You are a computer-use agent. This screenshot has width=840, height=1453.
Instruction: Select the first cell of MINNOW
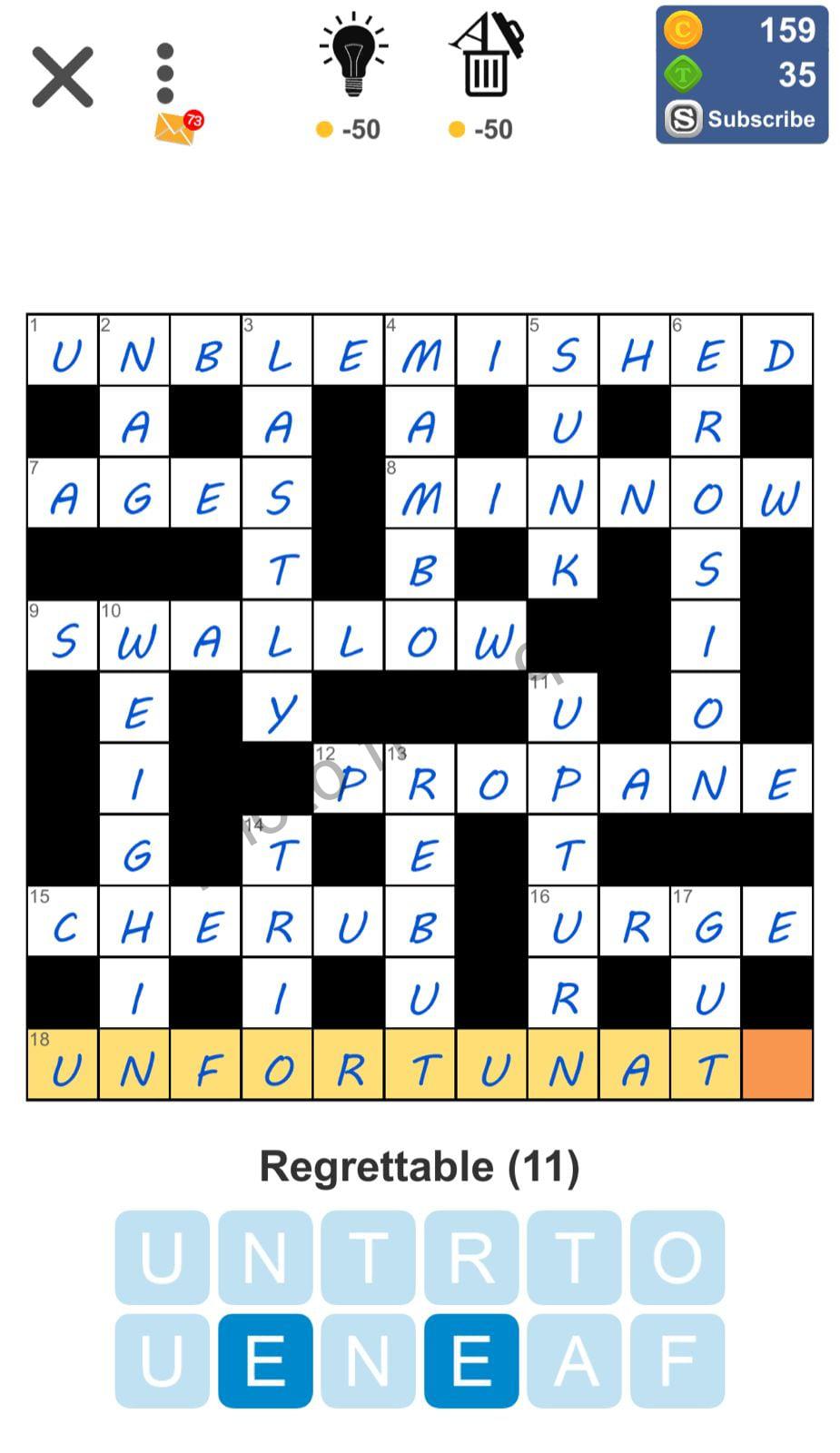pos(420,494)
